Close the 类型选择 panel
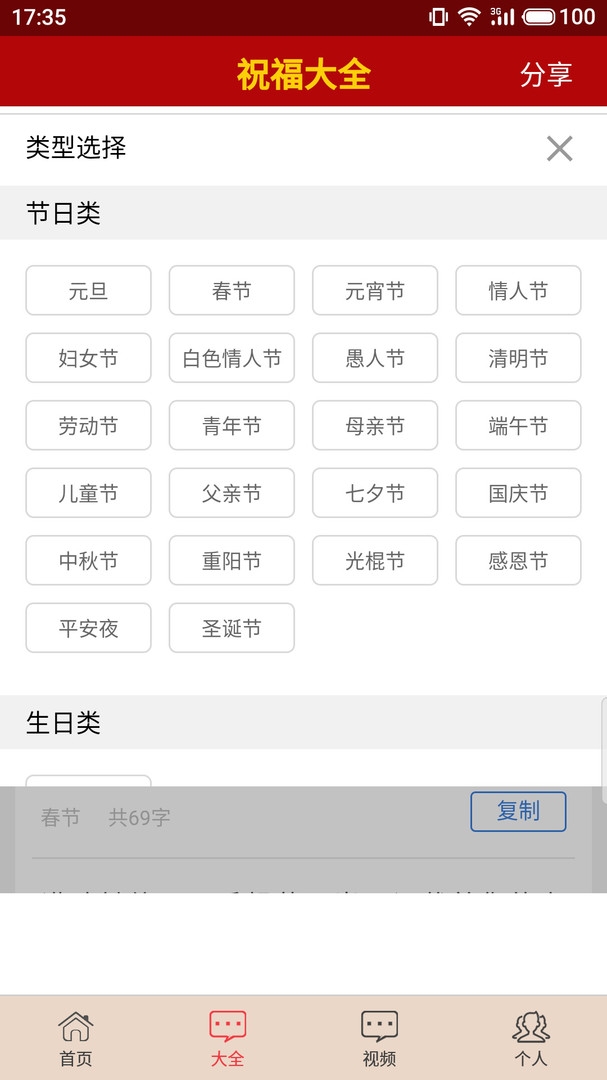607x1080 pixels. [x=559, y=149]
